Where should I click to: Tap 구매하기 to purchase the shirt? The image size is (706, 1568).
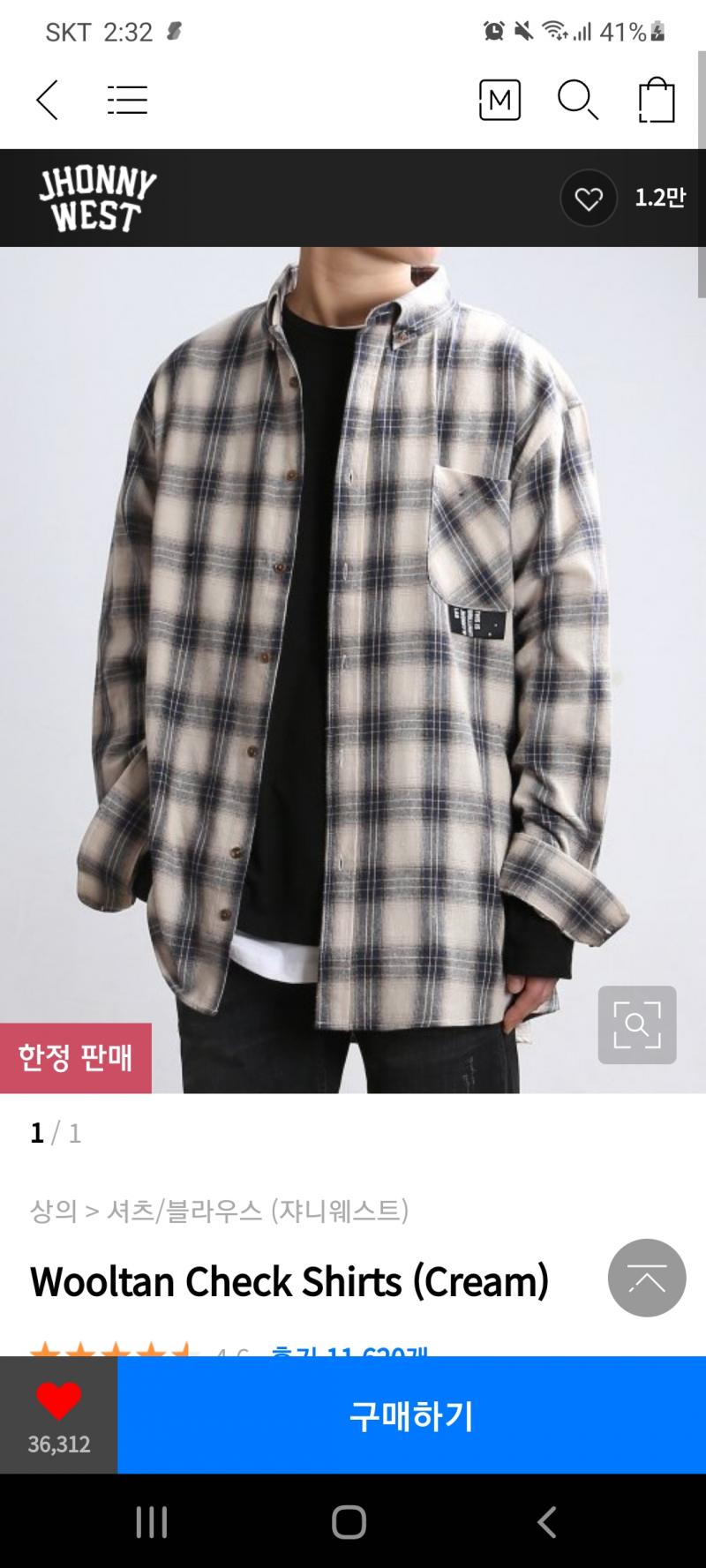tap(412, 1415)
